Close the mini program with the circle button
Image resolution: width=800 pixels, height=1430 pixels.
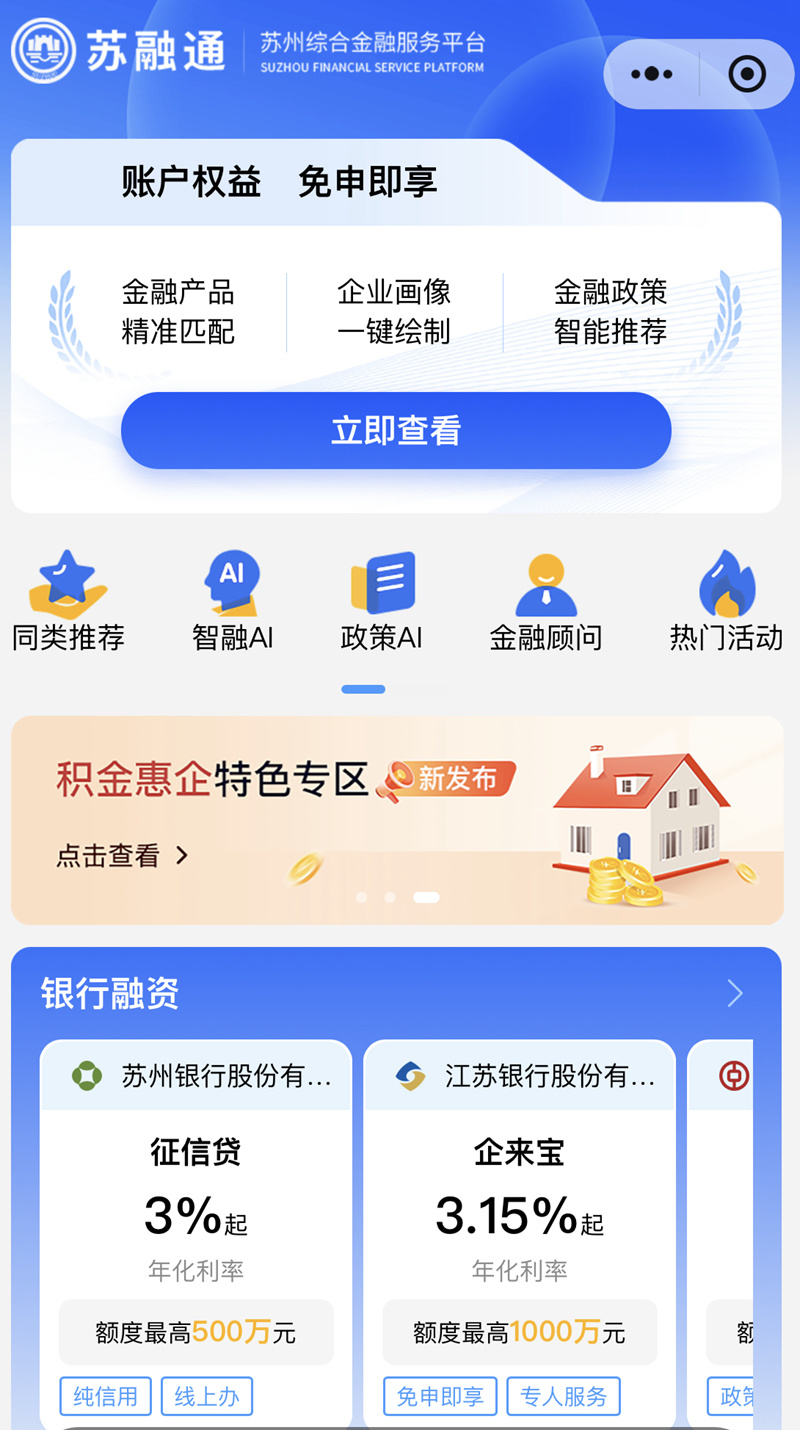point(747,74)
